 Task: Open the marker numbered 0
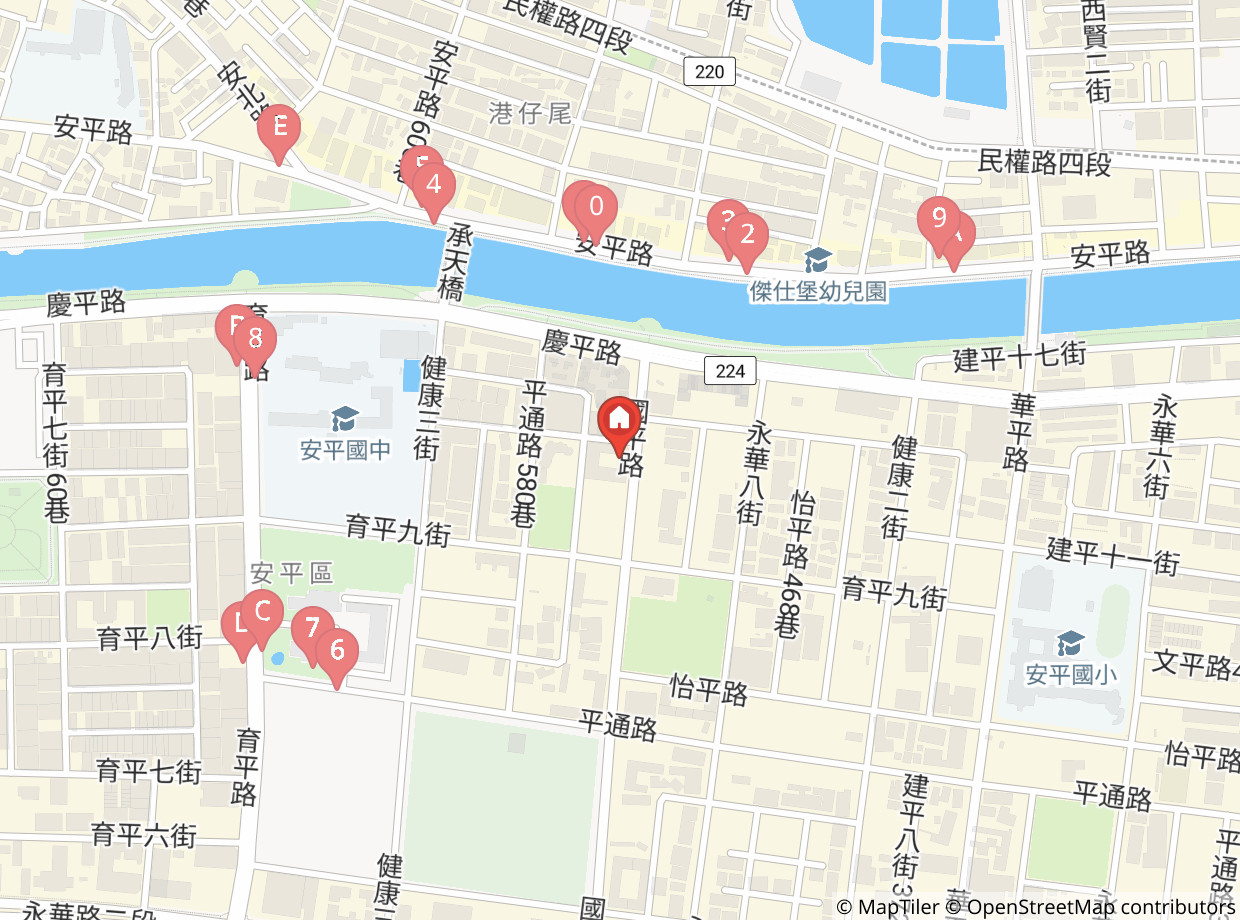[x=596, y=208]
